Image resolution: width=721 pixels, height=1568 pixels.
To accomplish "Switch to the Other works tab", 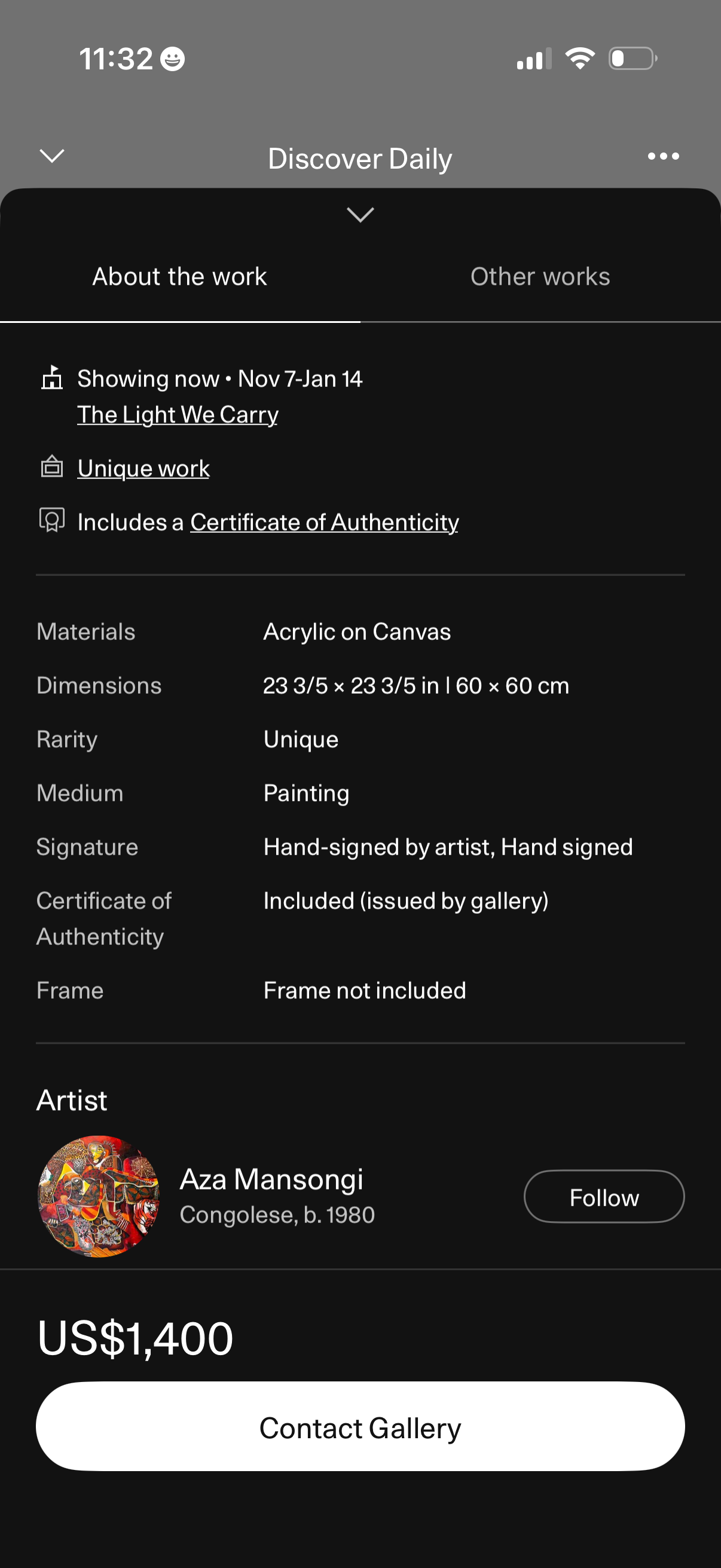I will 540,277.
